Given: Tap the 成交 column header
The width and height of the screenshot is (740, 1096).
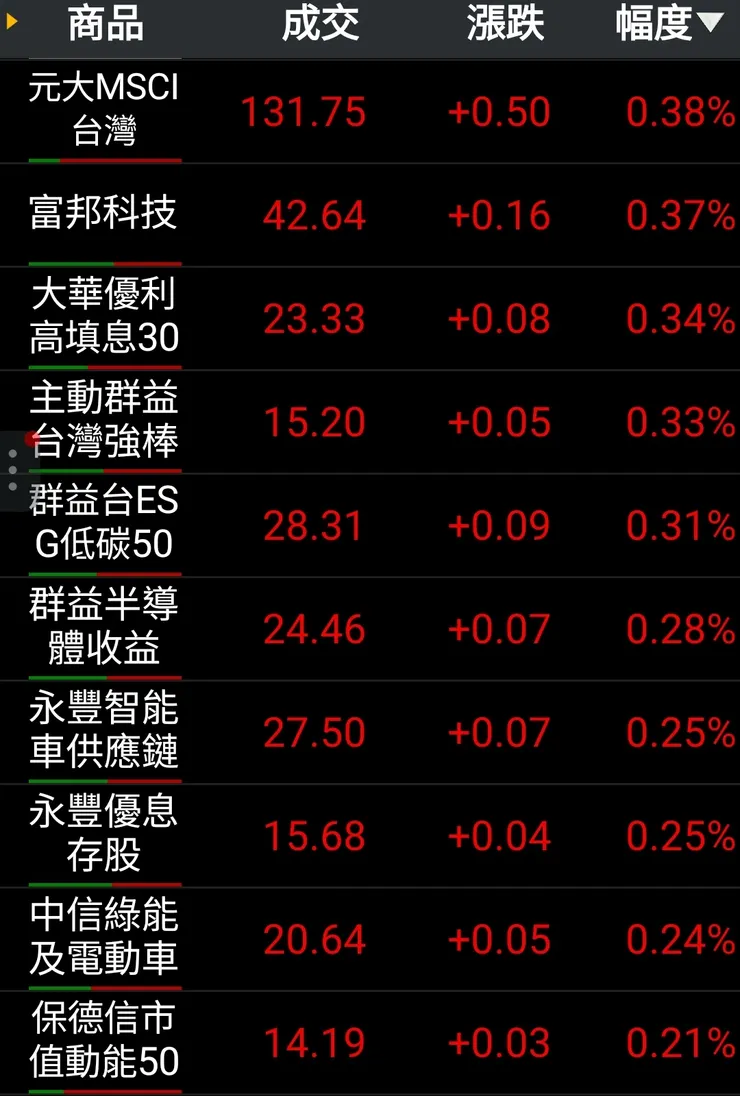Looking at the screenshot, I should [x=320, y=25].
